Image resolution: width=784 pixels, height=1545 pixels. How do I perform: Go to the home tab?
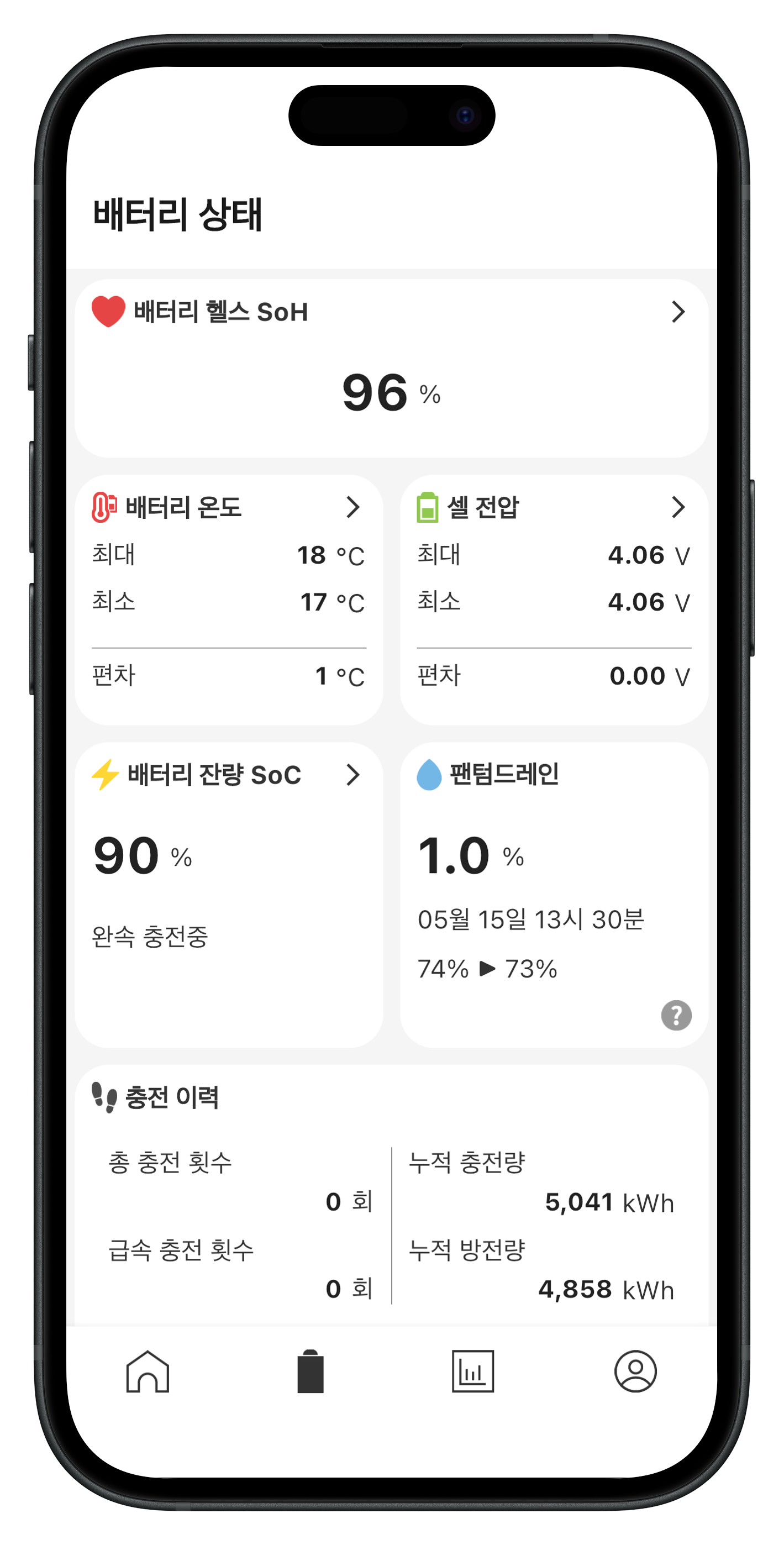pos(148,1371)
